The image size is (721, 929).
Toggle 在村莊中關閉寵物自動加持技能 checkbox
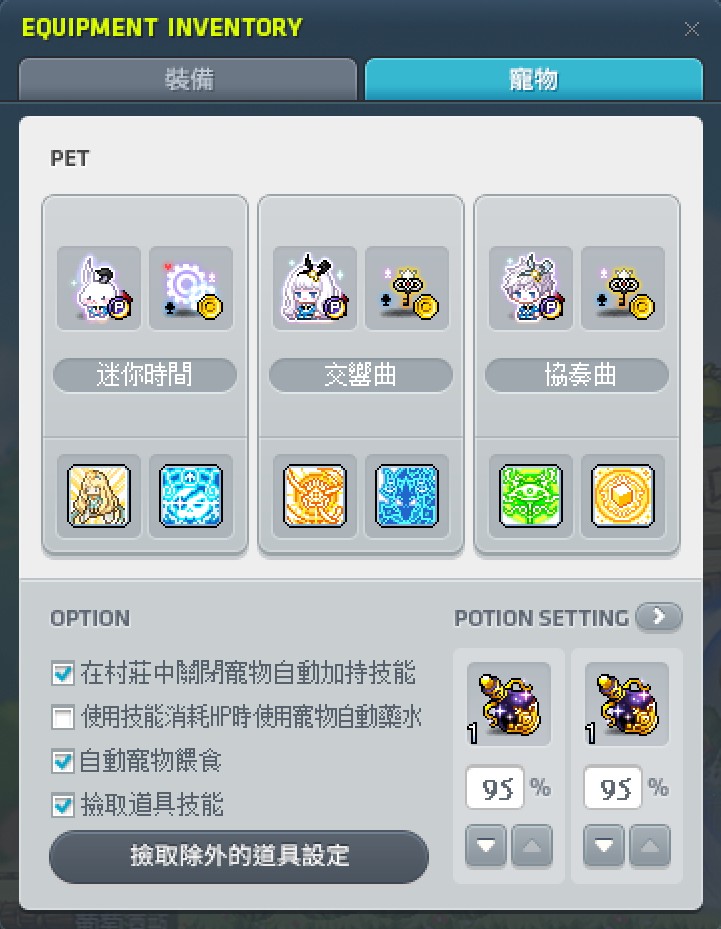63,673
